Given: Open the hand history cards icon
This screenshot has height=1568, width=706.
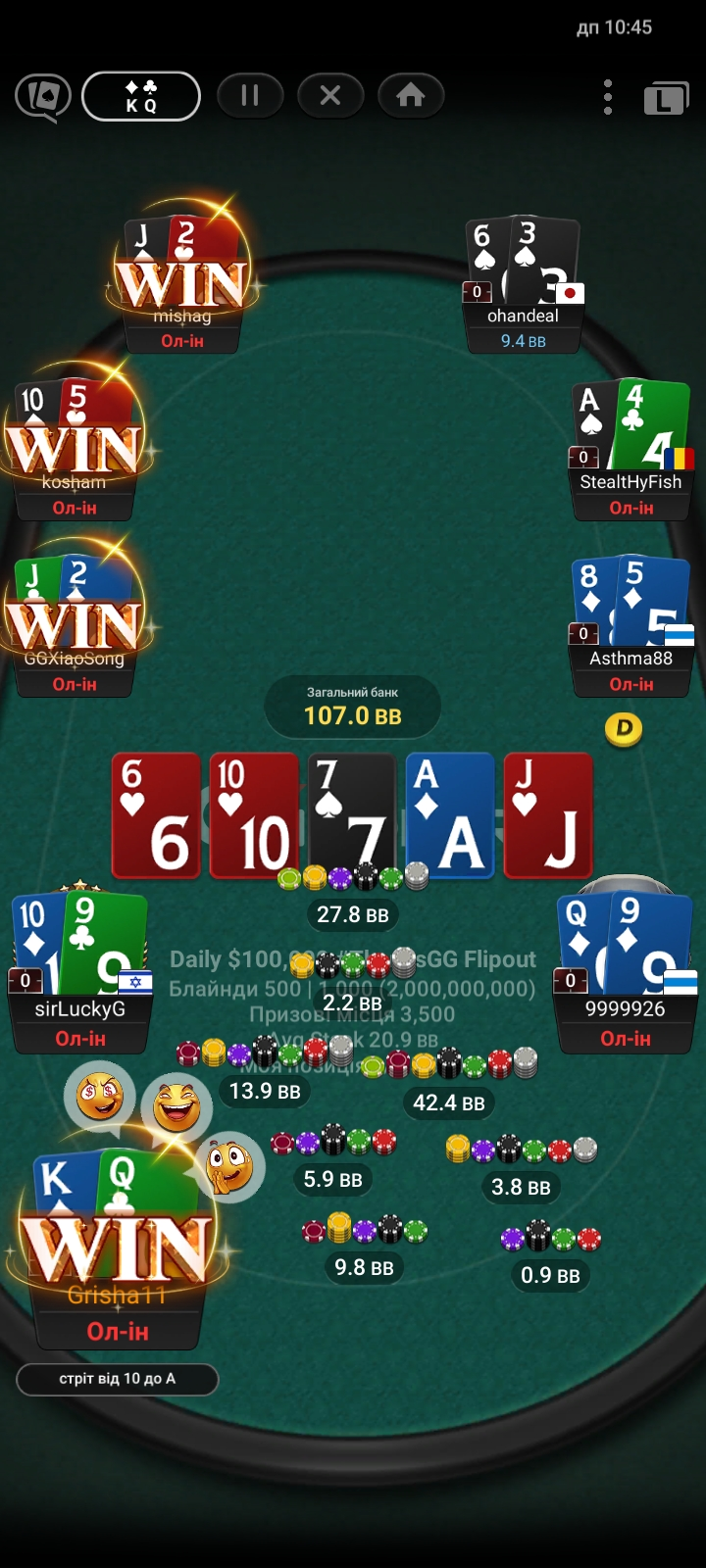Looking at the screenshot, I should (x=42, y=97).
